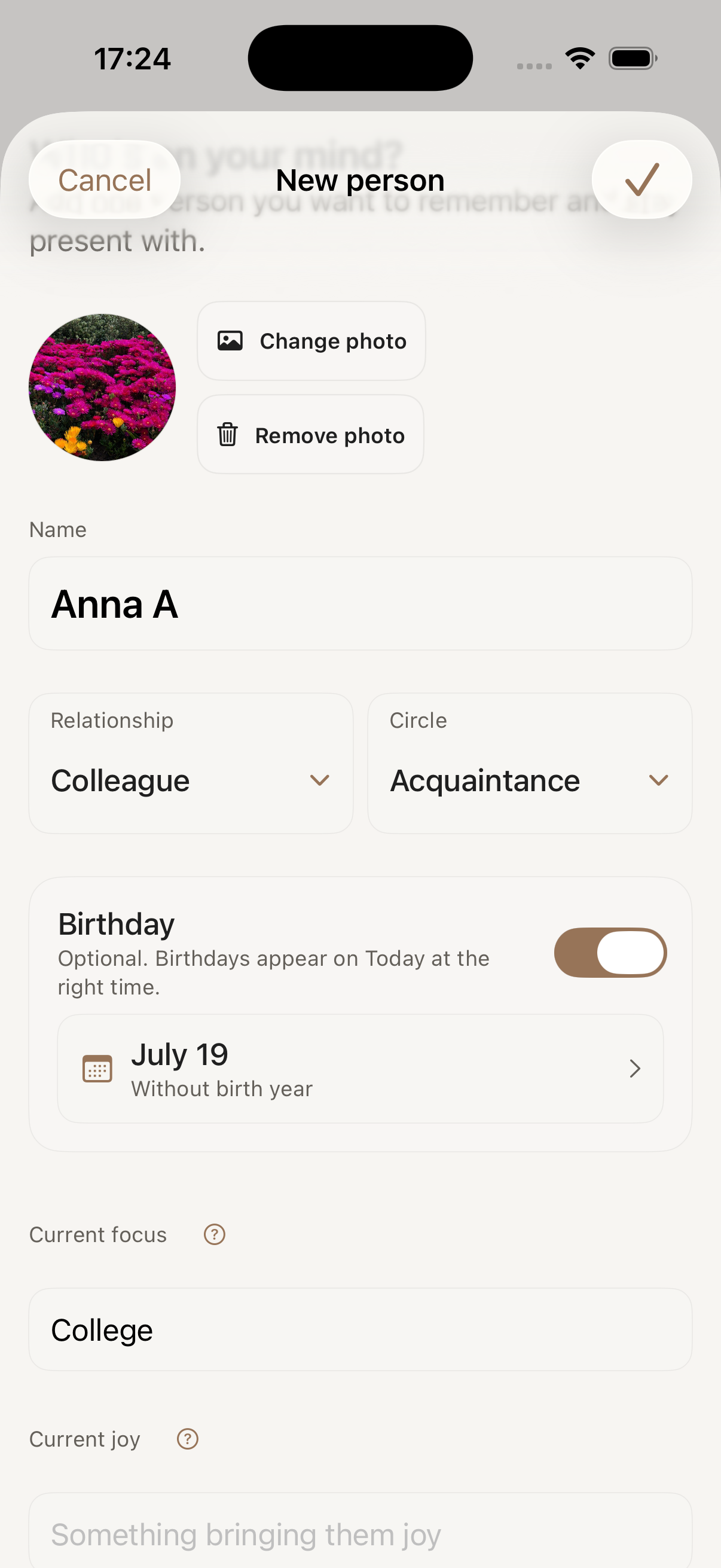Viewport: 721px width, 1568px height.
Task: Confirm with the checkmark button
Action: [x=642, y=180]
